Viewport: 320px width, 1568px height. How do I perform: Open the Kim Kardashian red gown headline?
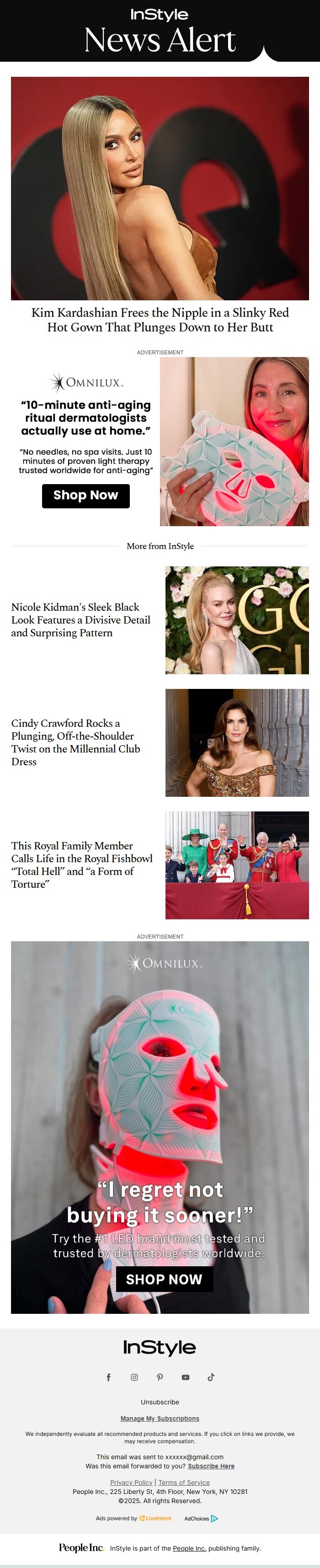pyautogui.click(x=160, y=320)
